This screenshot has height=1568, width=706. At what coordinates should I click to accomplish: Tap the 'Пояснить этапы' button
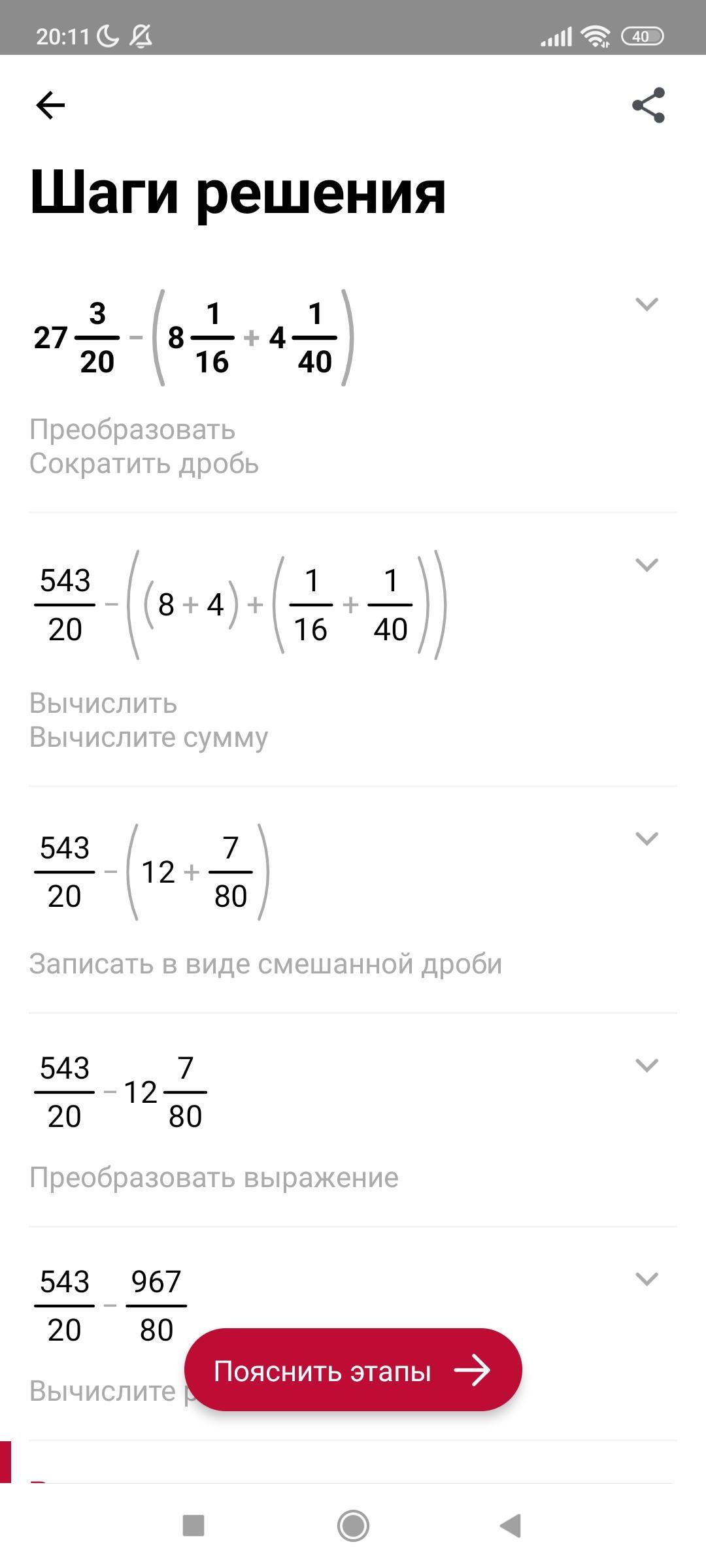point(353,1371)
